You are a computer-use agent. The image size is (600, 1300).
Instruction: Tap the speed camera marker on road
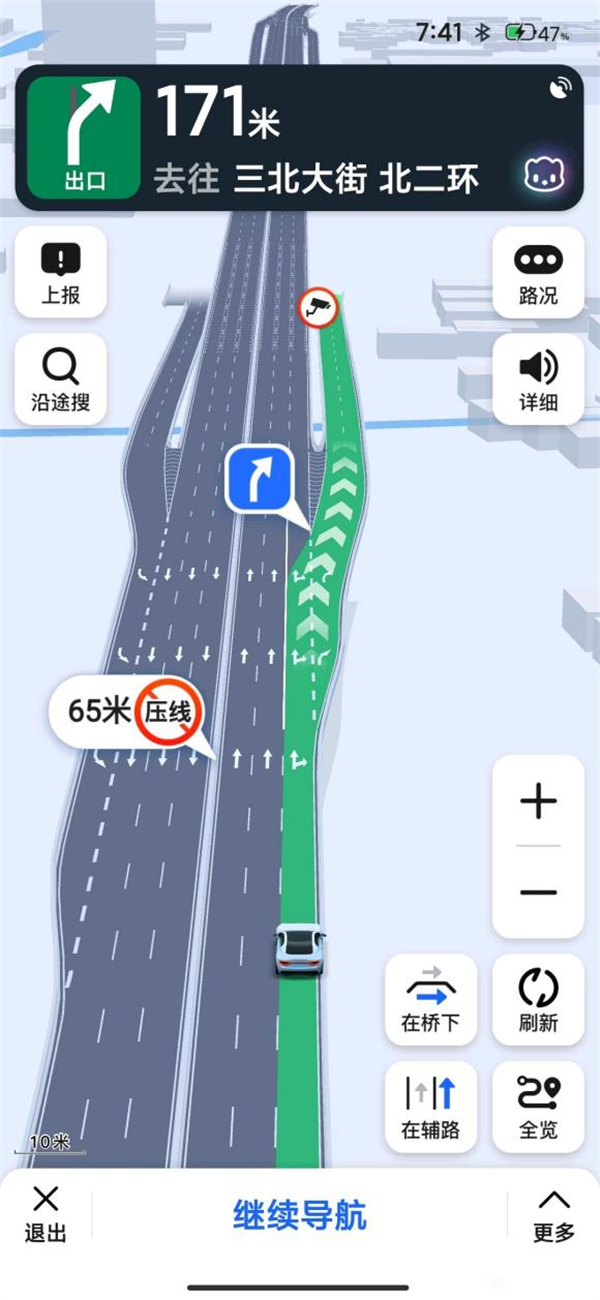(319, 308)
